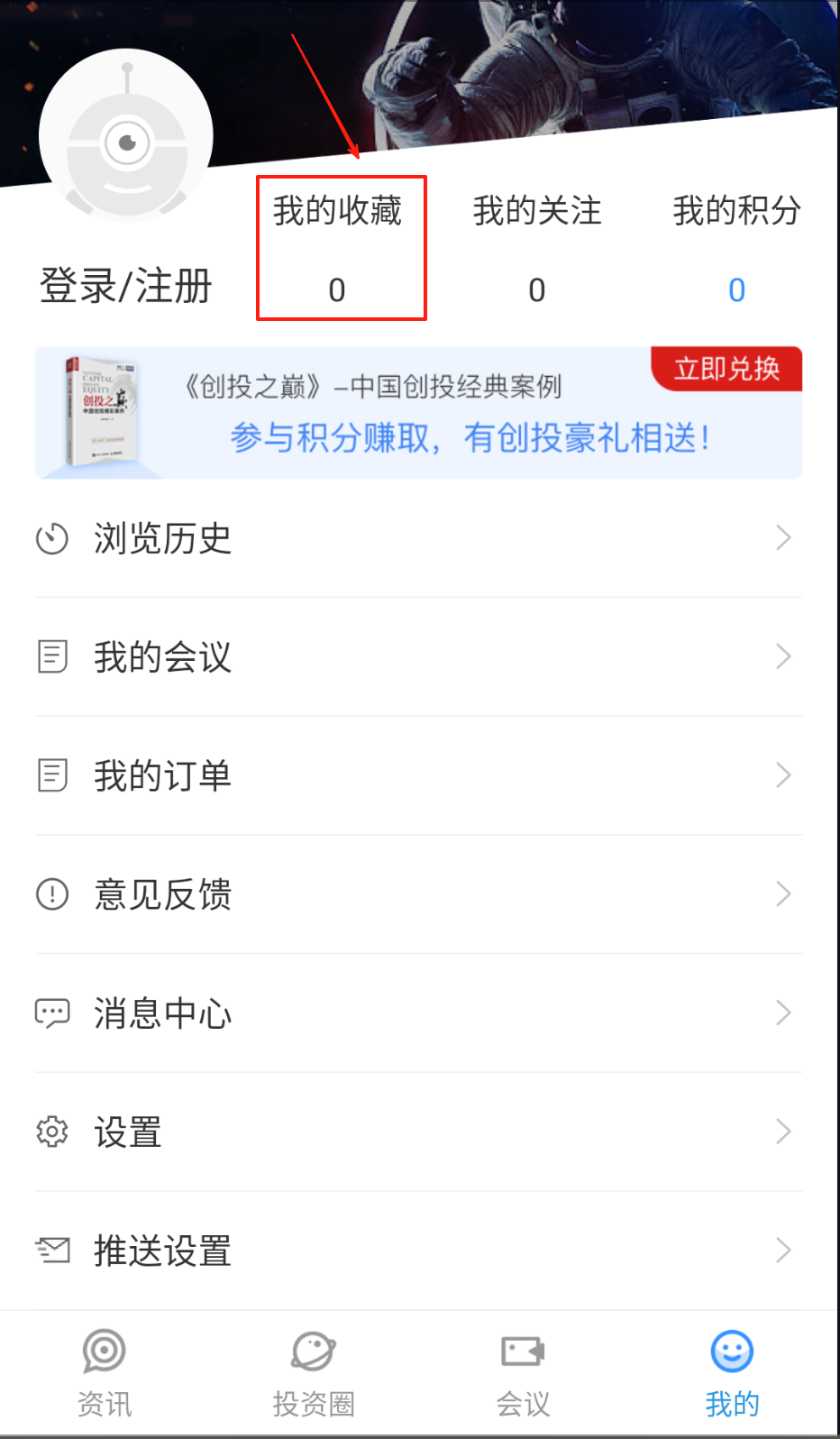Tap the 立即兑换 redeem button
This screenshot has height=1439, width=840.
726,369
